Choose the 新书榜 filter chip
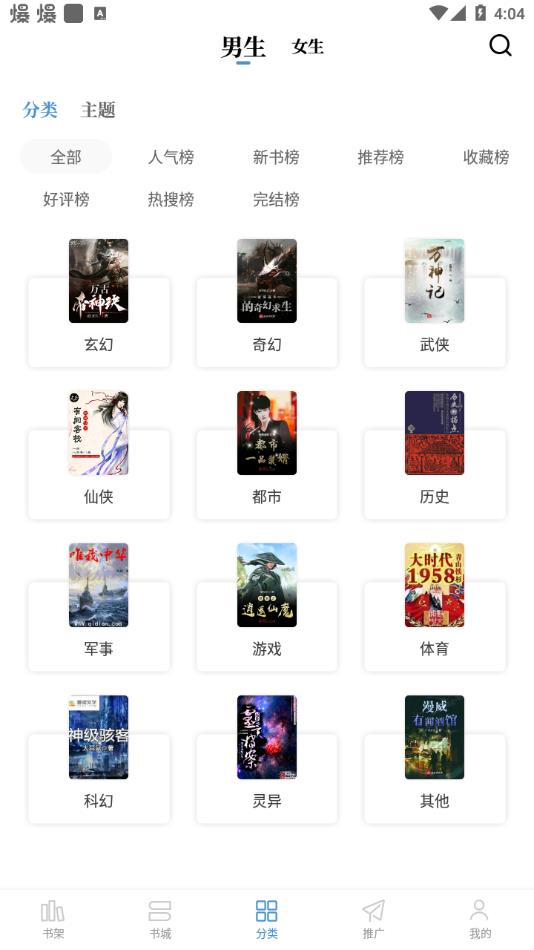Screen dimensions: 534x950 tap(276, 157)
